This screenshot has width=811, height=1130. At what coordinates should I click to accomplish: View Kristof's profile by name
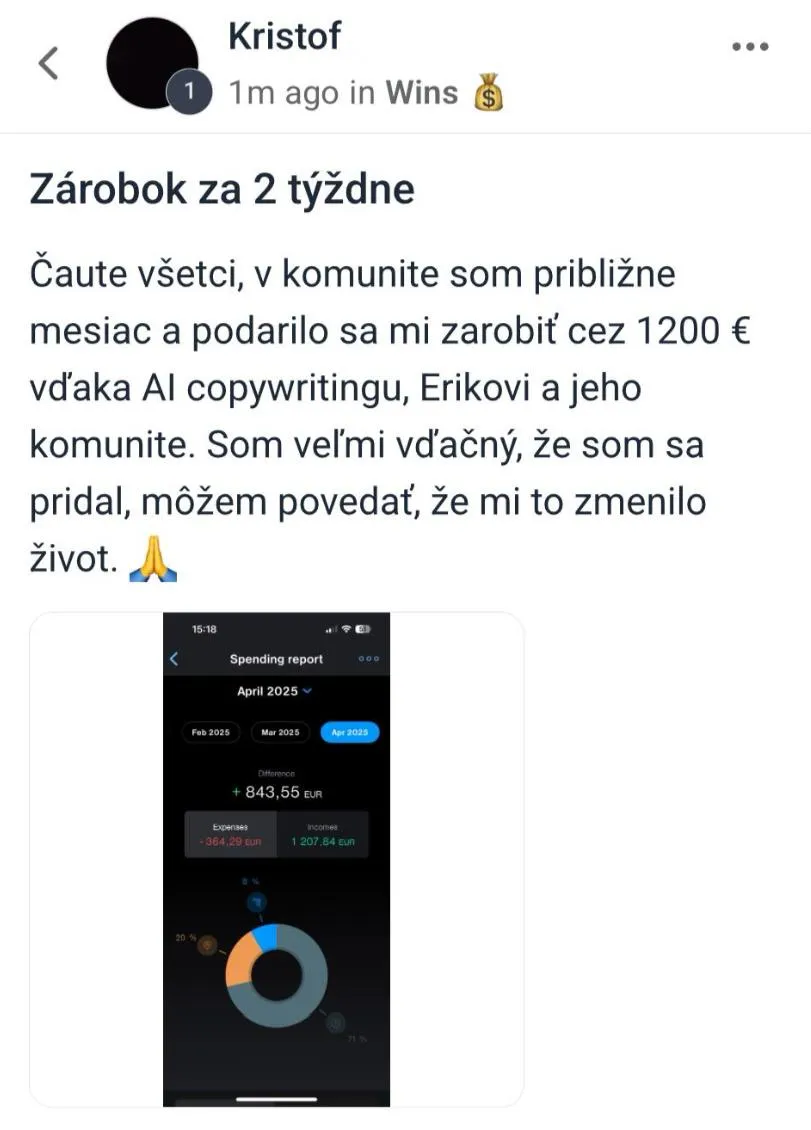tap(285, 36)
